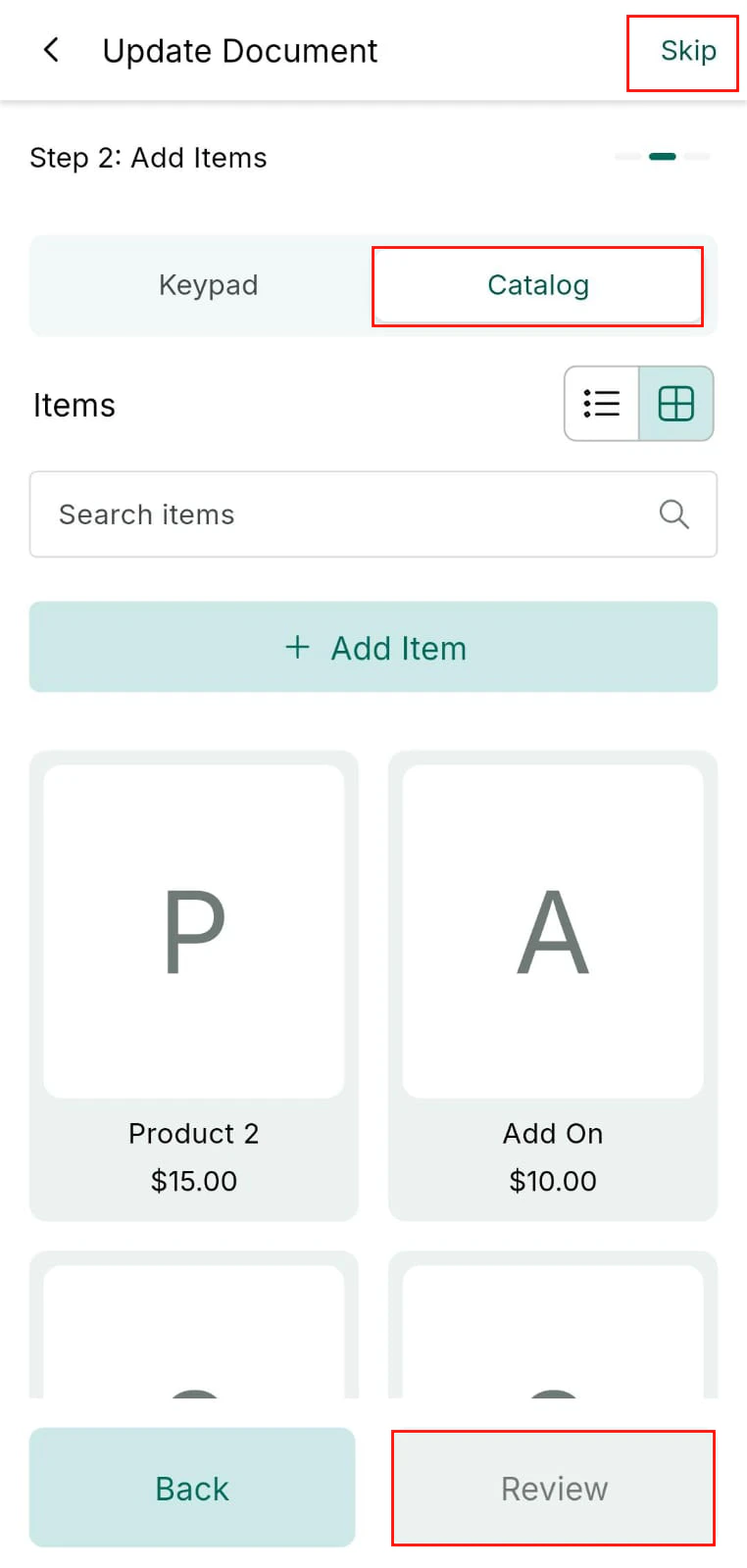Tap the Add Item button
This screenshot has height=1568, width=747.
tap(373, 648)
